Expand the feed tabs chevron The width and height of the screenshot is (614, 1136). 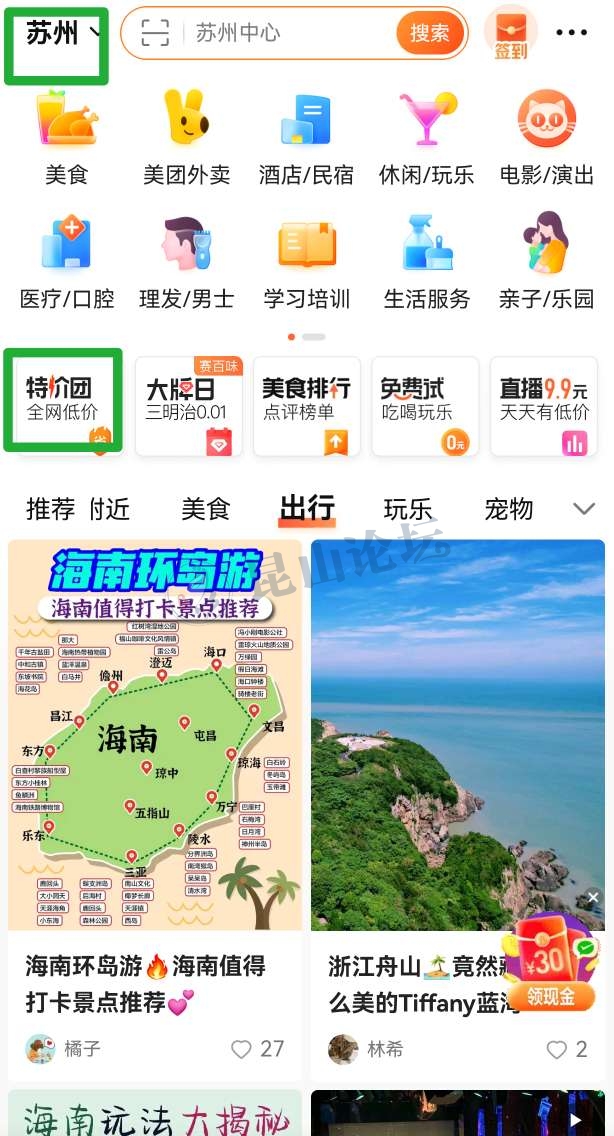tap(584, 509)
